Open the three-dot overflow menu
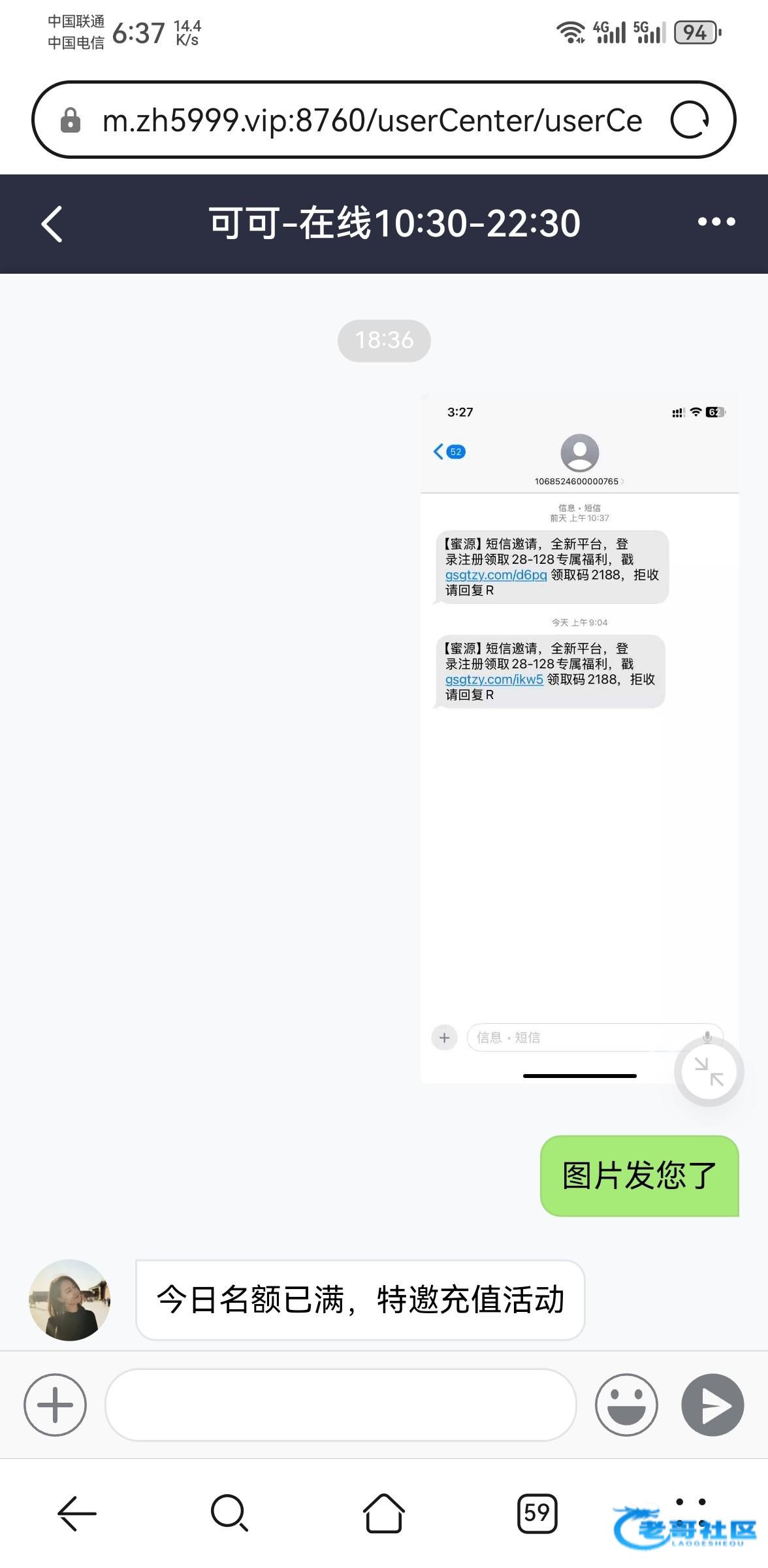Image resolution: width=768 pixels, height=1568 pixels. click(x=716, y=222)
